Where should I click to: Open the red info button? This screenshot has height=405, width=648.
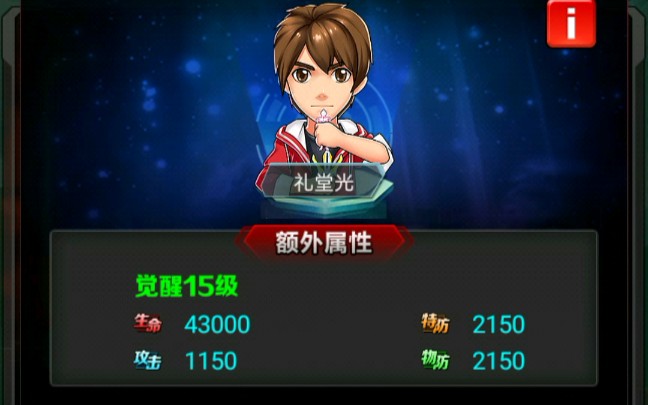(570, 23)
